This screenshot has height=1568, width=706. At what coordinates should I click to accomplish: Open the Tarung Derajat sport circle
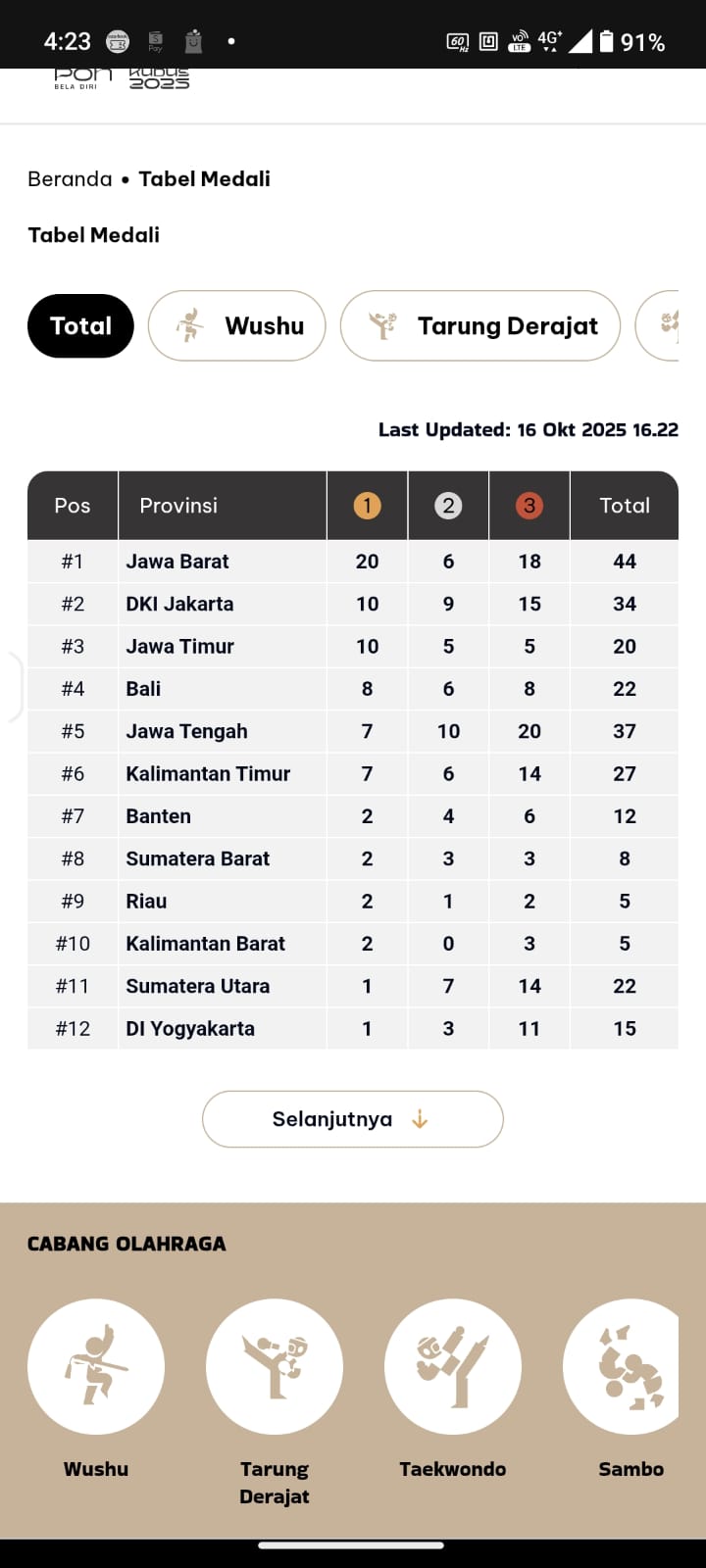pyautogui.click(x=275, y=1367)
